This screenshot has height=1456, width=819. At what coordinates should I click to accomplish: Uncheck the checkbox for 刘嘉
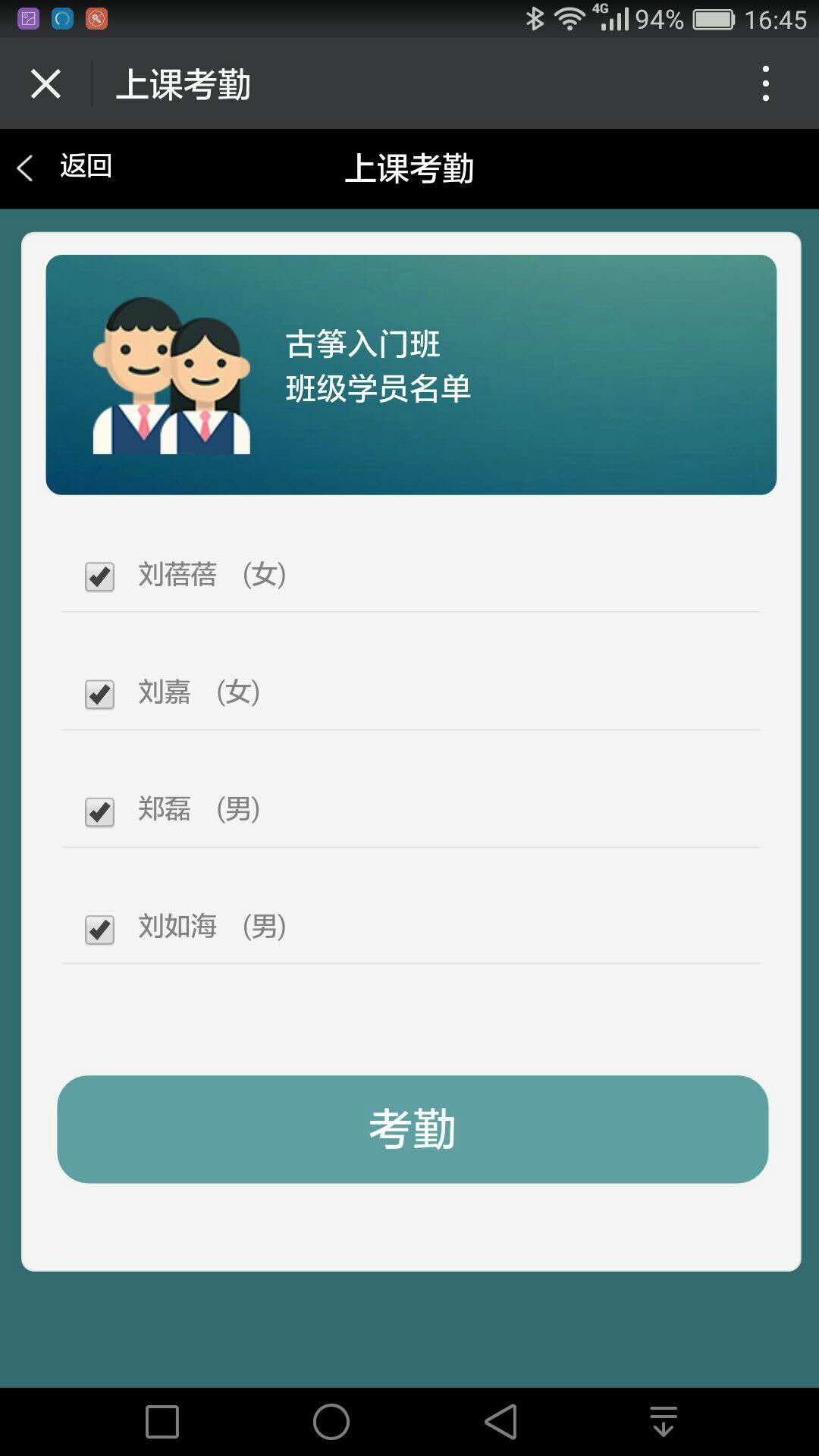tap(99, 695)
